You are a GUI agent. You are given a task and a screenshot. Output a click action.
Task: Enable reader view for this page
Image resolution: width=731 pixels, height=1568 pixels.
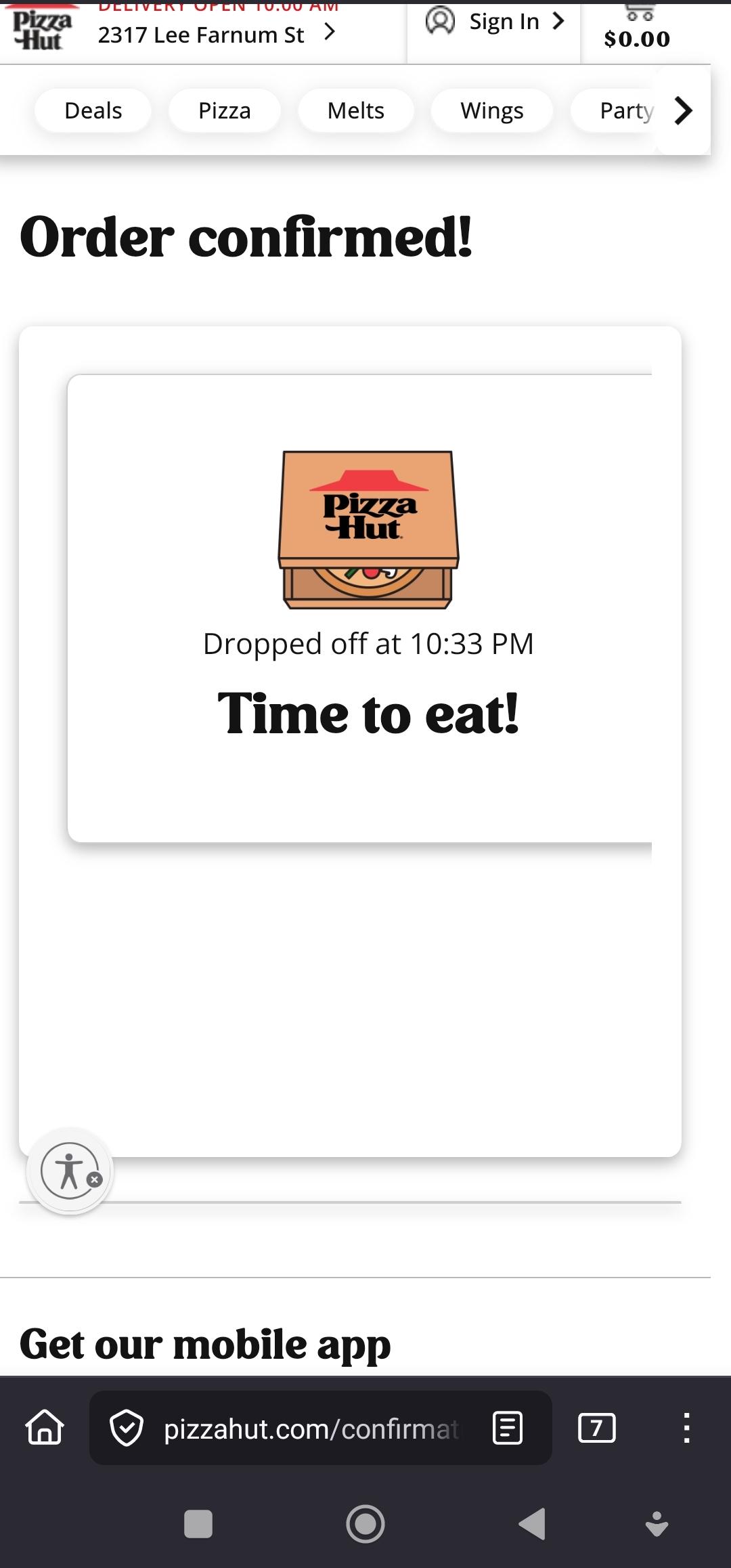click(x=508, y=1428)
